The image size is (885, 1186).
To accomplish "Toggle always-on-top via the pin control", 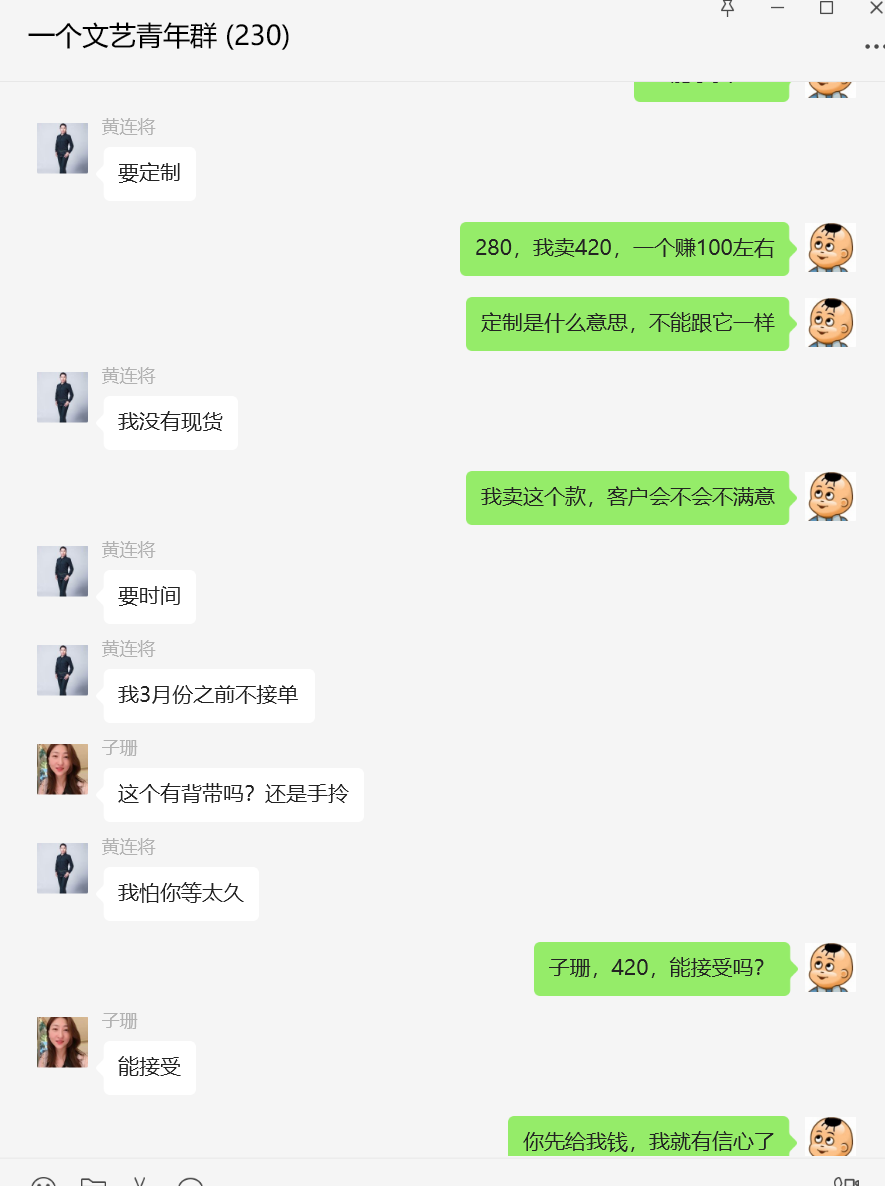I will point(727,10).
